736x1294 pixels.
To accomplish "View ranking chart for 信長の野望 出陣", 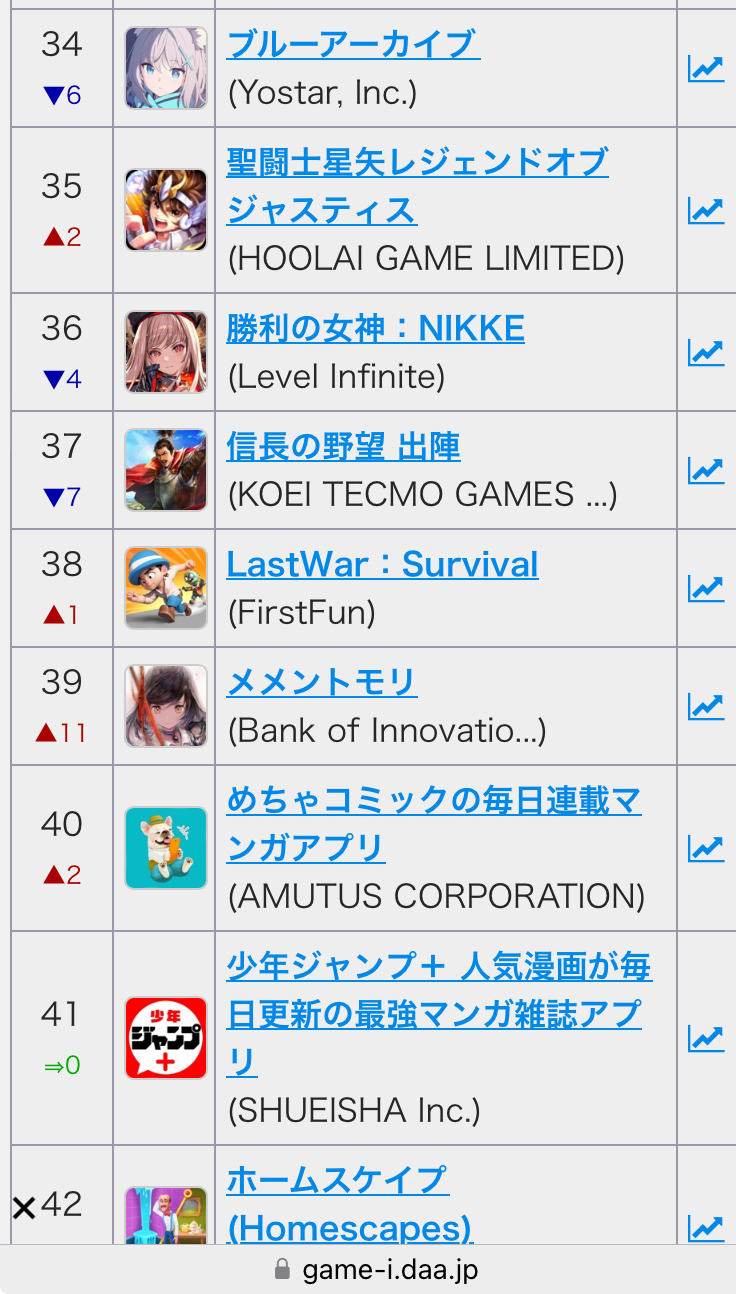I will [706, 470].
